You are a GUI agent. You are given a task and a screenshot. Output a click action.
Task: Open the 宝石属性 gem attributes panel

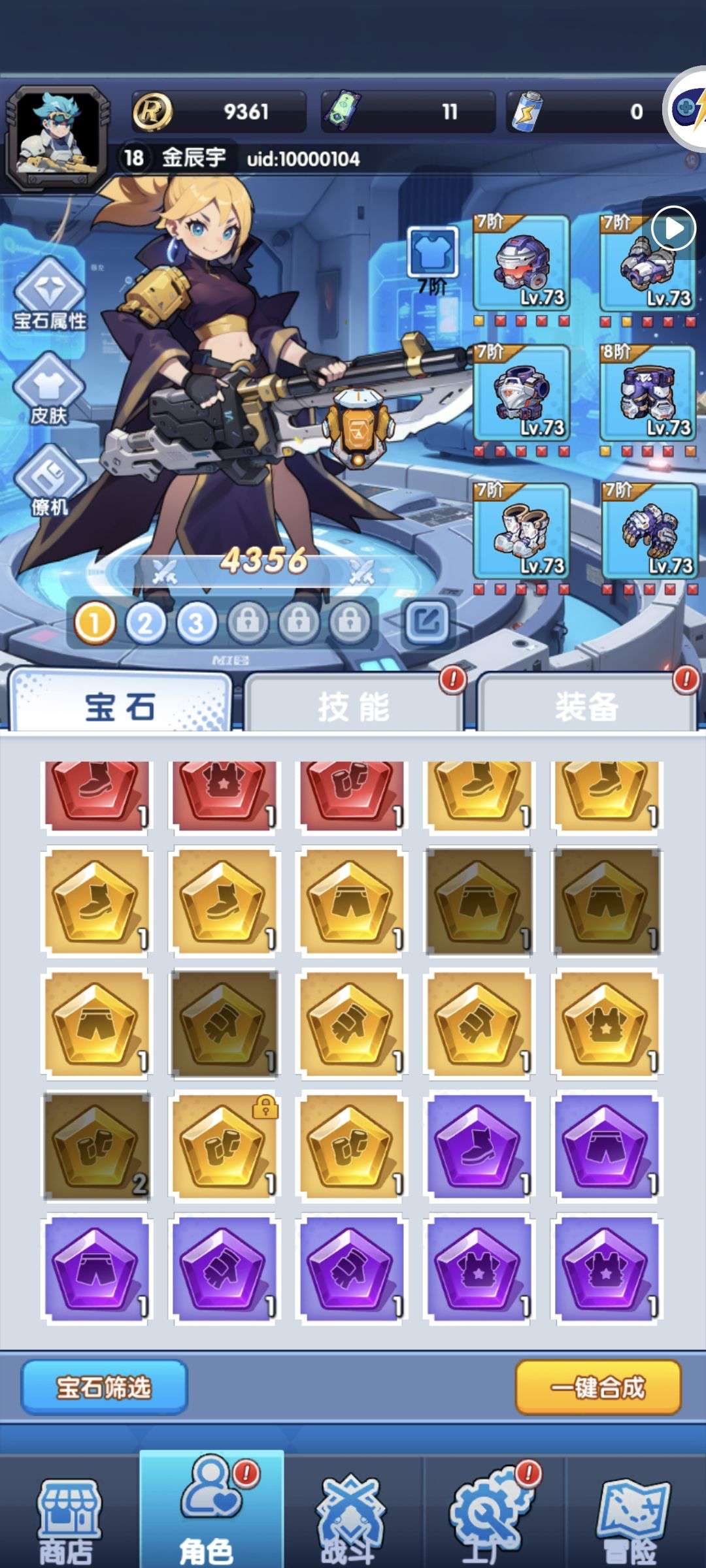point(50,293)
